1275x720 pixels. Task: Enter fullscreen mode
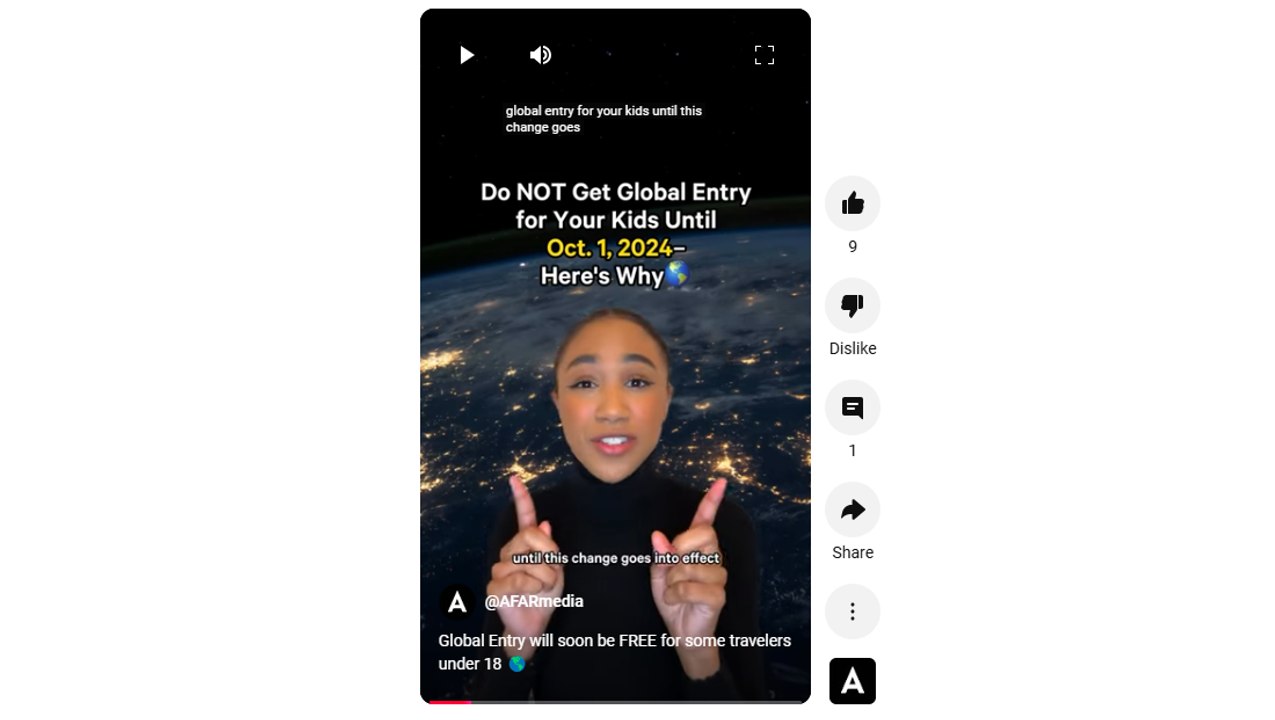(764, 55)
